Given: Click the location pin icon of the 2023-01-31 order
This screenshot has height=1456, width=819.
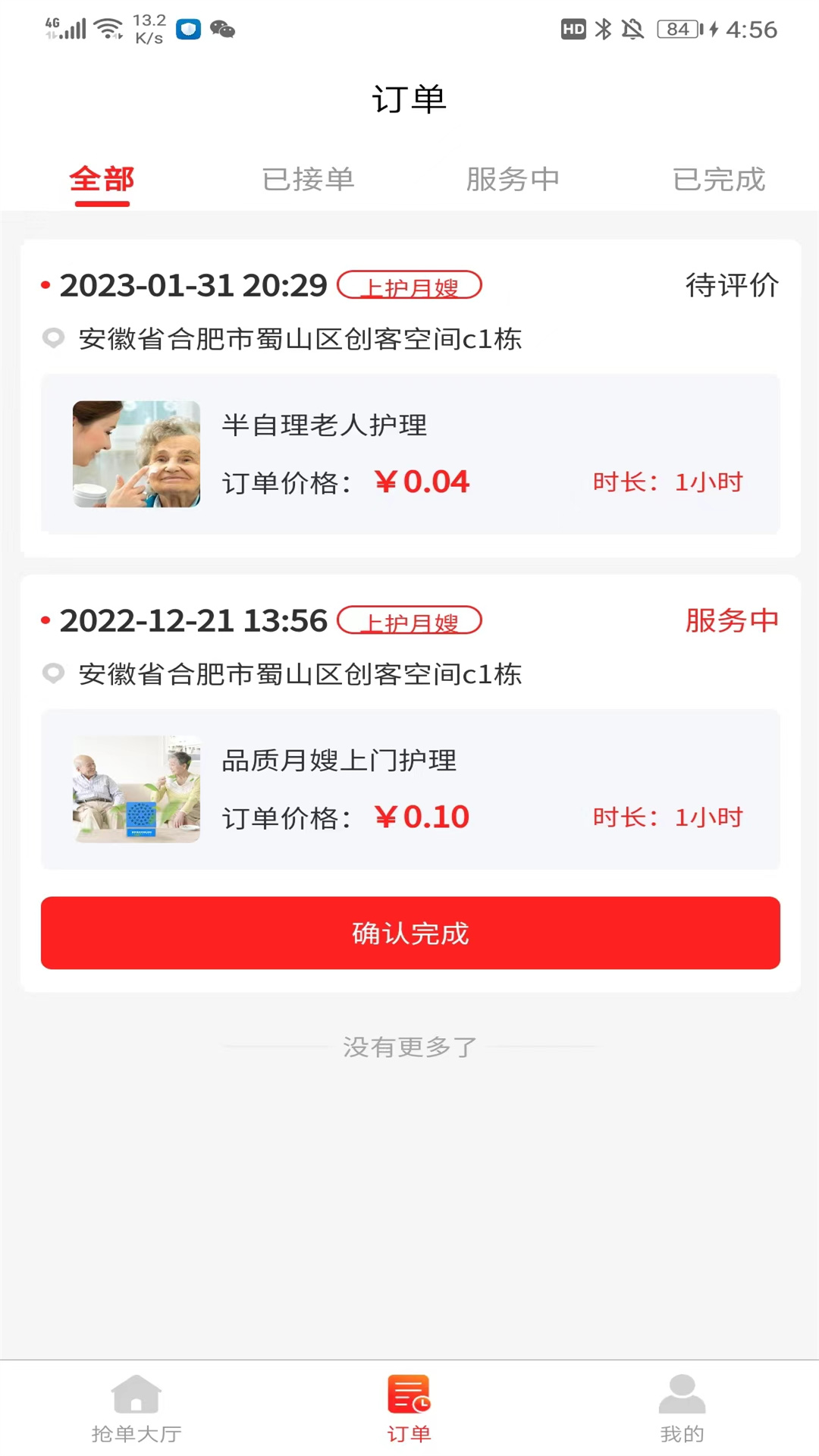Looking at the screenshot, I should 53,339.
